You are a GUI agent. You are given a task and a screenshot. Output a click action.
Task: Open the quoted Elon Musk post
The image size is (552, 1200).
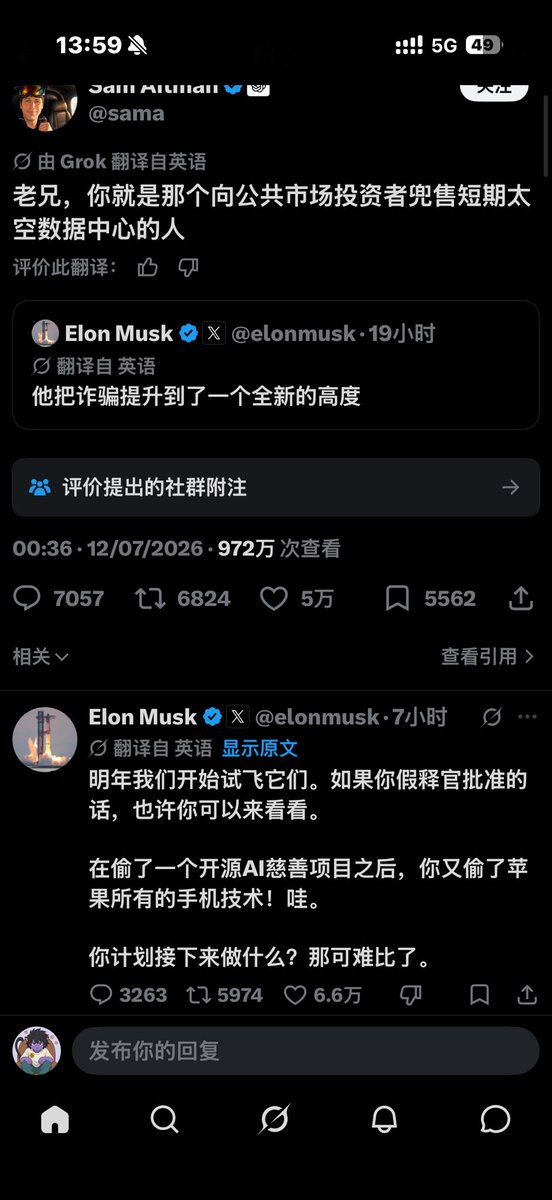click(x=275, y=365)
